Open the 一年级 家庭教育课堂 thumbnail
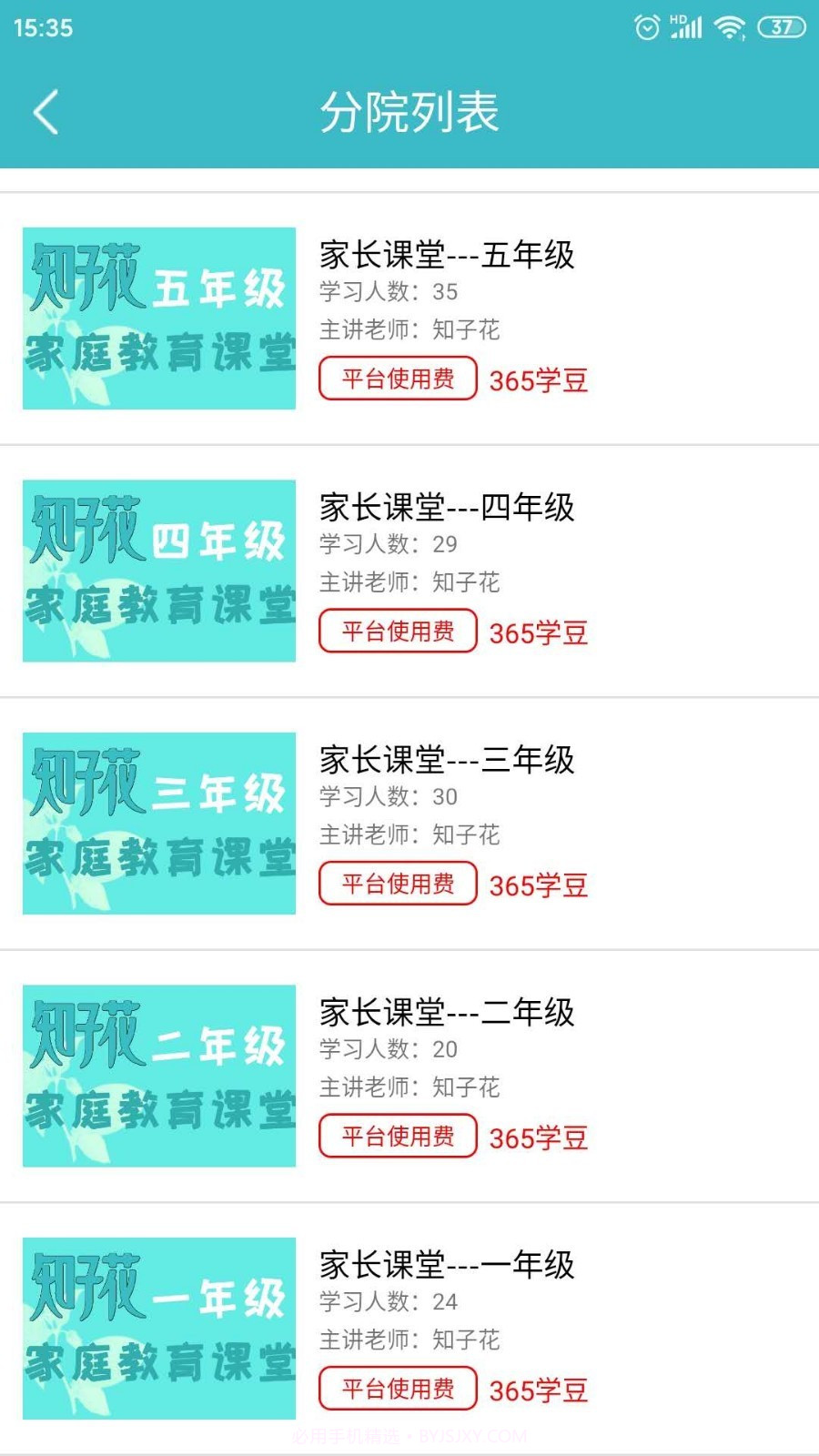 (x=159, y=1330)
